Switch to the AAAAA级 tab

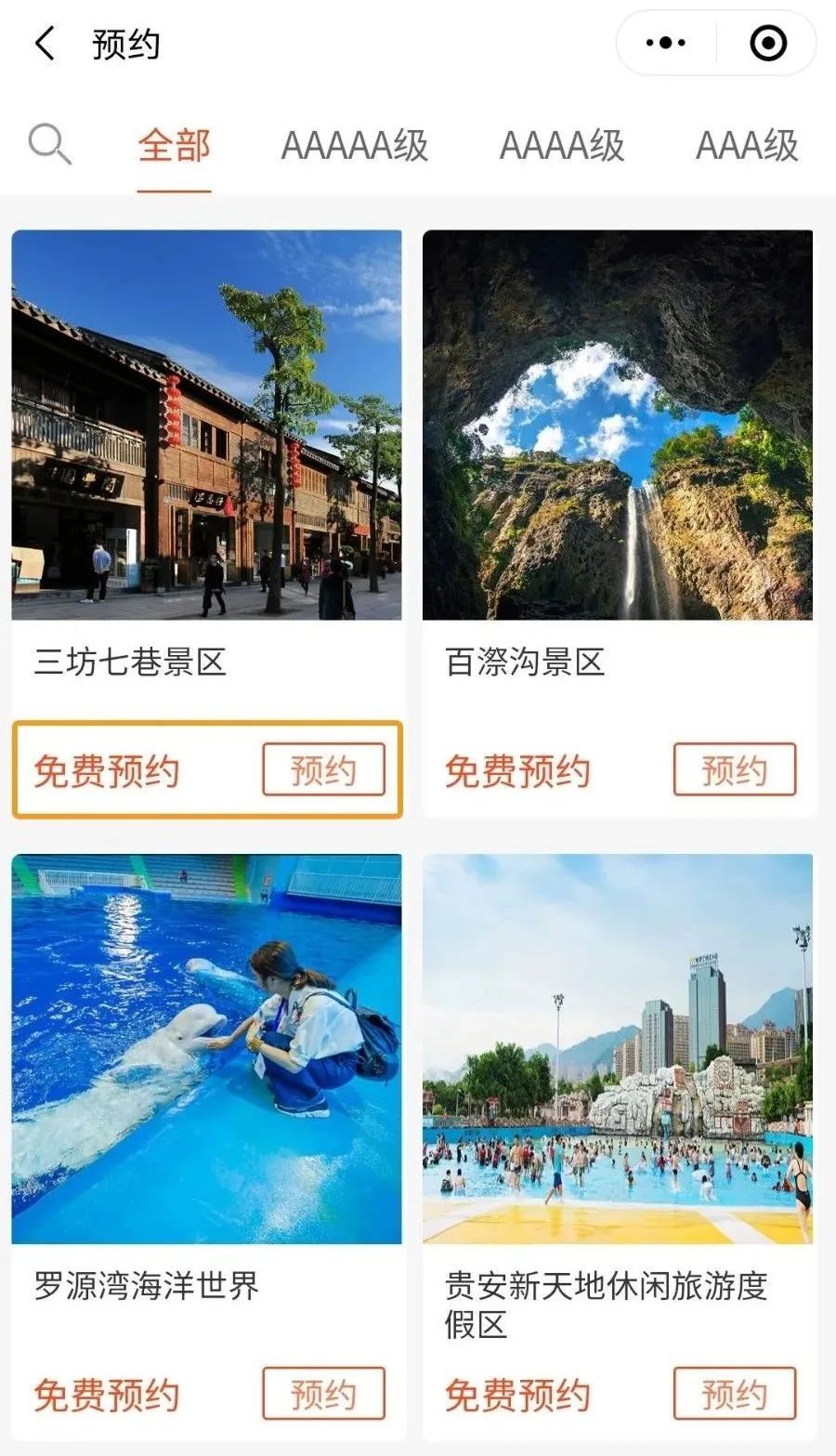(x=355, y=146)
